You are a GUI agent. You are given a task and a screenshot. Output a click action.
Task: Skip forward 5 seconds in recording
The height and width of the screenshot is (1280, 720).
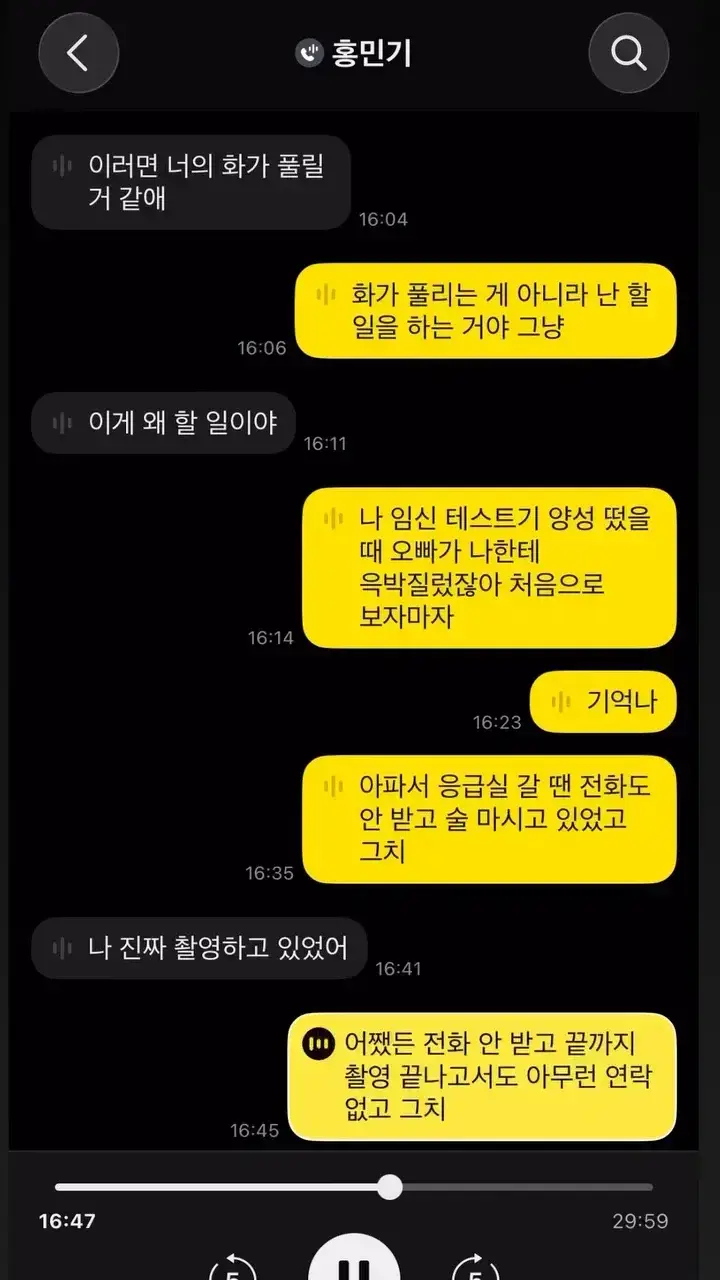[x=477, y=1267]
